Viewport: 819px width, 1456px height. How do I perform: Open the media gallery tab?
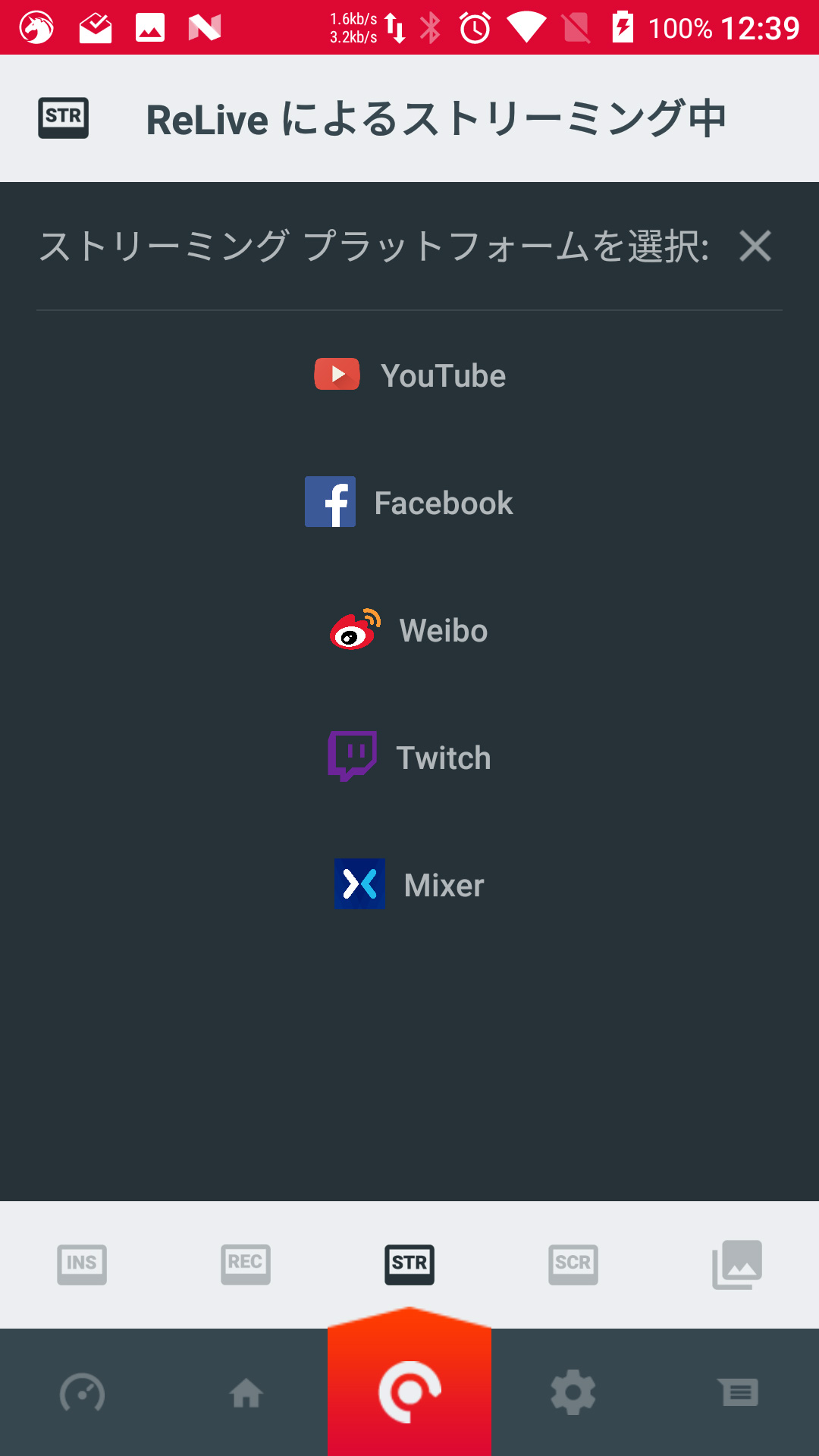737,1264
